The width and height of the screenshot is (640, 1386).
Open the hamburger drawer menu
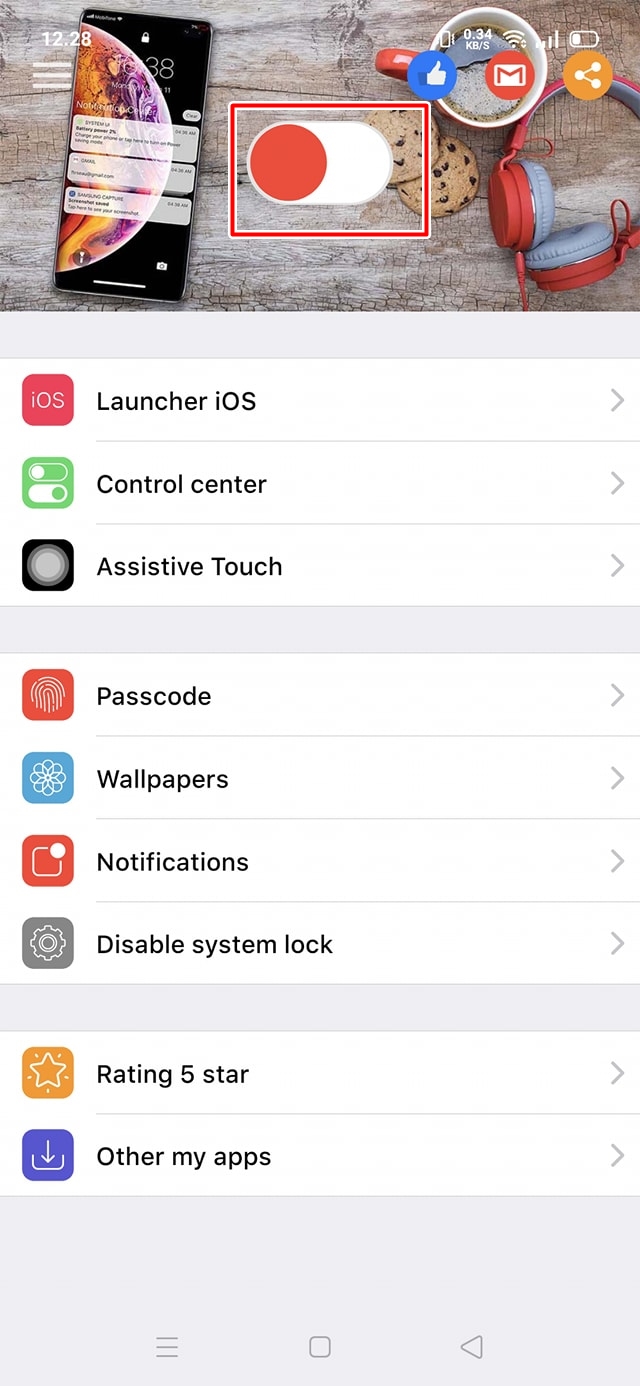(51, 76)
